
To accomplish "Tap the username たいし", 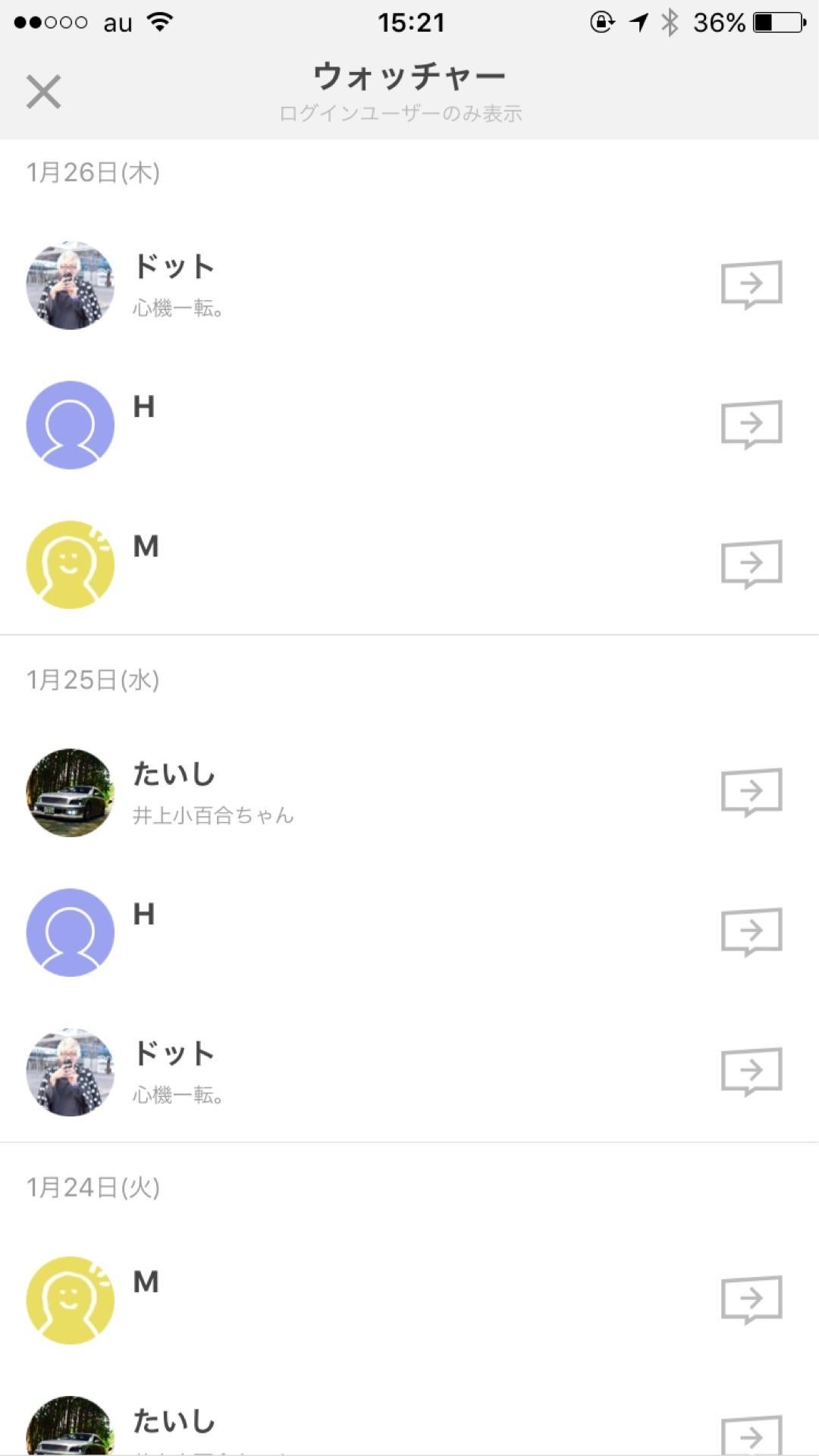I will point(173,773).
